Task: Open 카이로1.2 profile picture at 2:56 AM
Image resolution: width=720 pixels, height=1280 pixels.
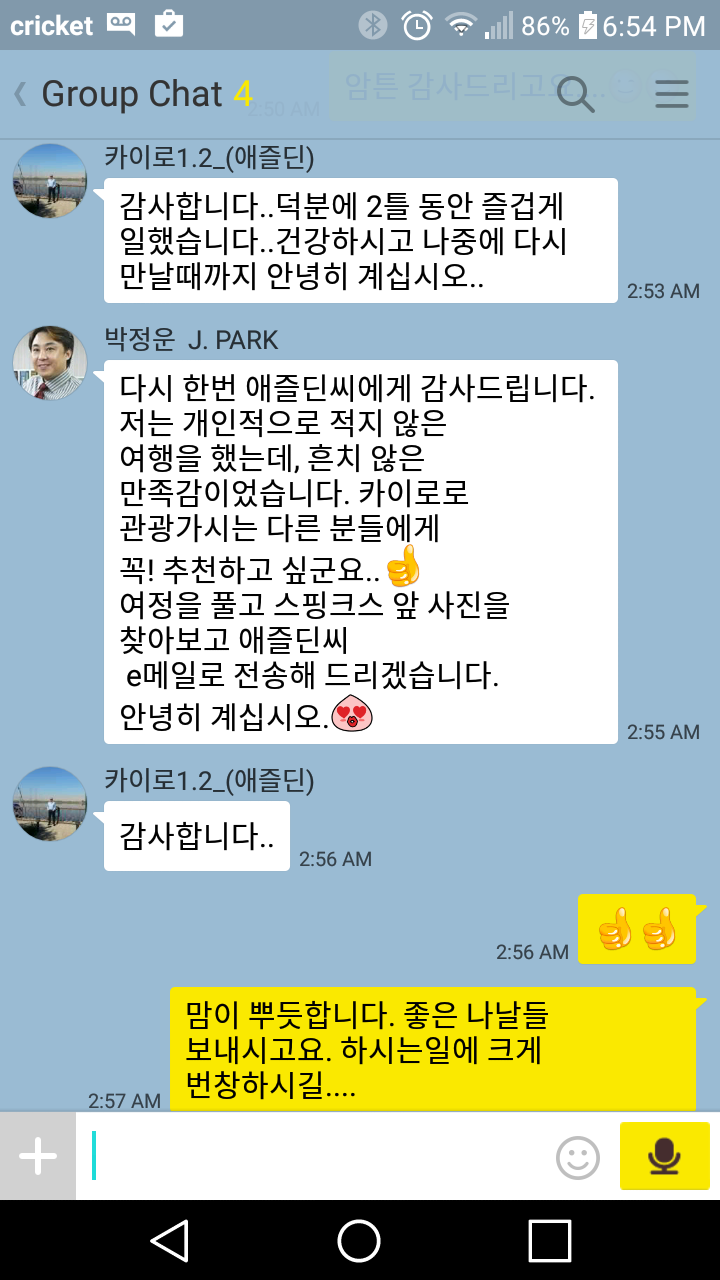Action: coord(50,803)
